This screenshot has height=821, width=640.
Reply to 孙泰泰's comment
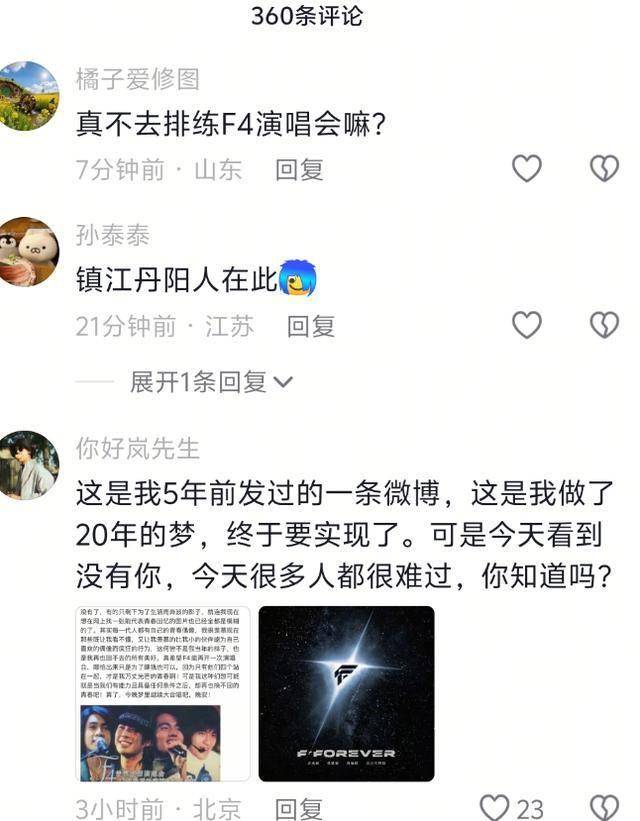[311, 326]
